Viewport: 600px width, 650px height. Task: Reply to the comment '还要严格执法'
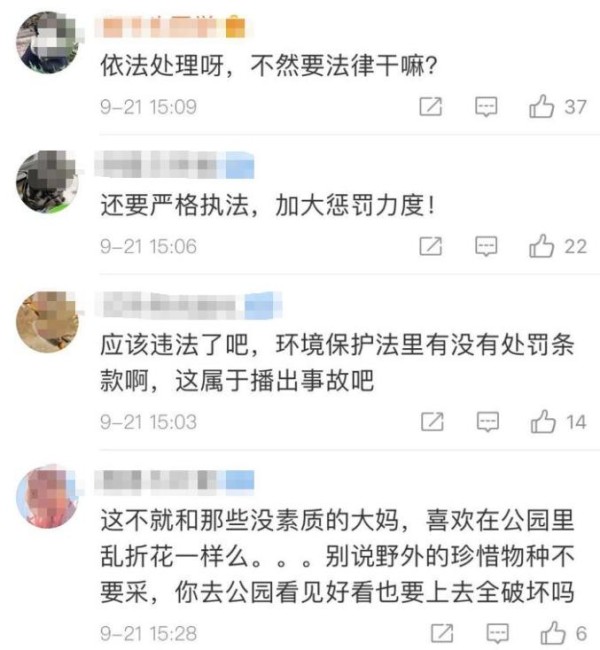click(x=486, y=246)
